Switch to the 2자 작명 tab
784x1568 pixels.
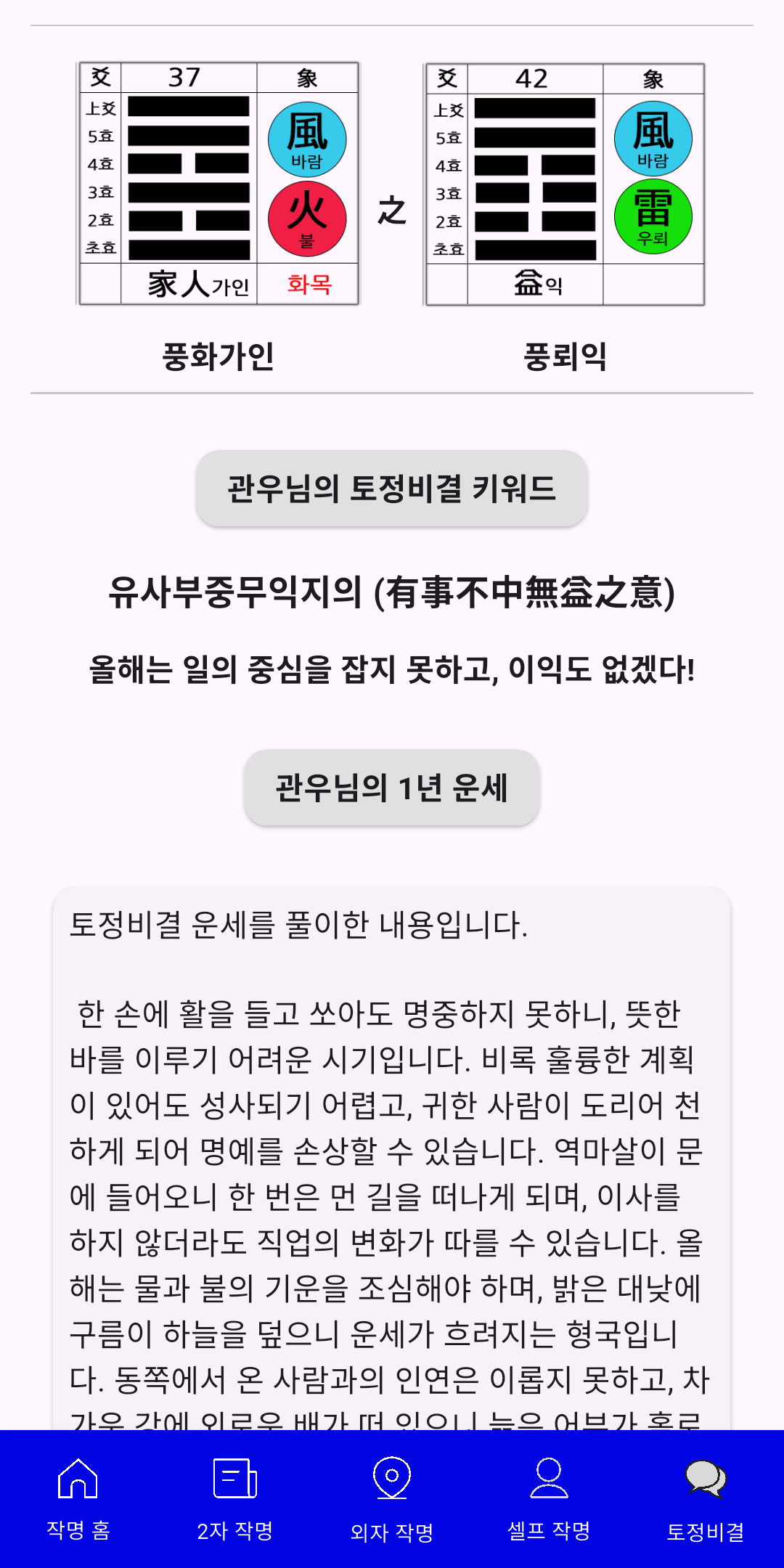tap(235, 1499)
